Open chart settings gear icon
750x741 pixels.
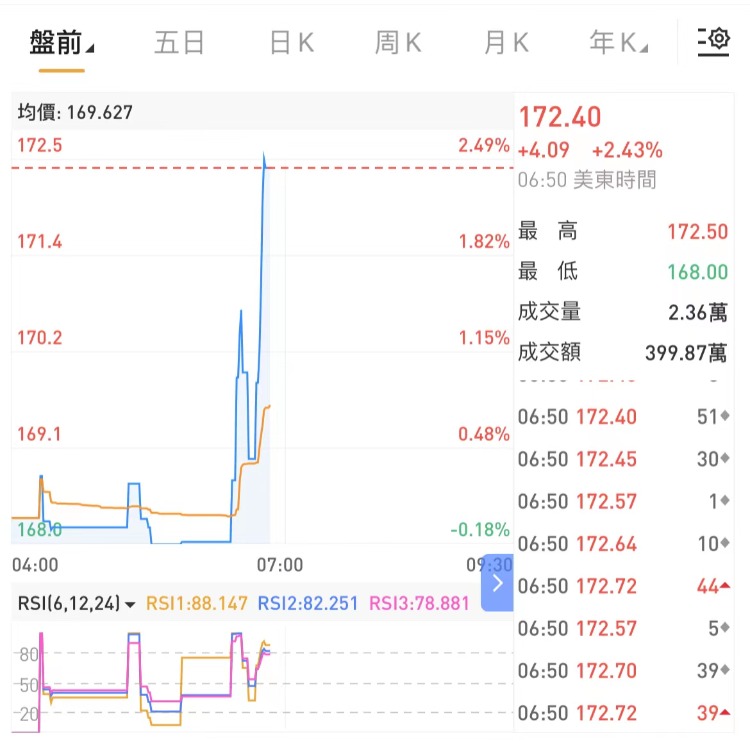(714, 41)
